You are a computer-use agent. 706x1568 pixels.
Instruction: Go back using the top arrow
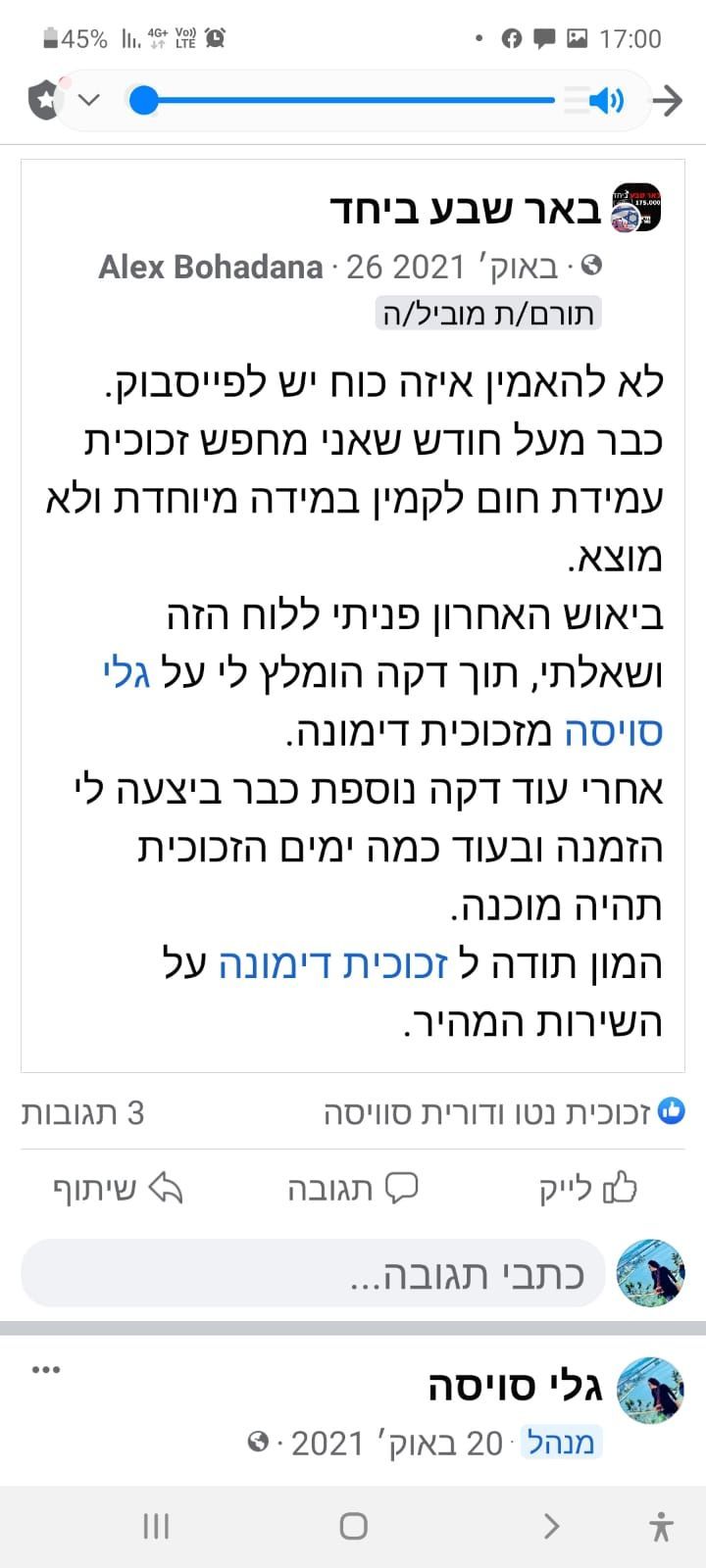tap(668, 100)
